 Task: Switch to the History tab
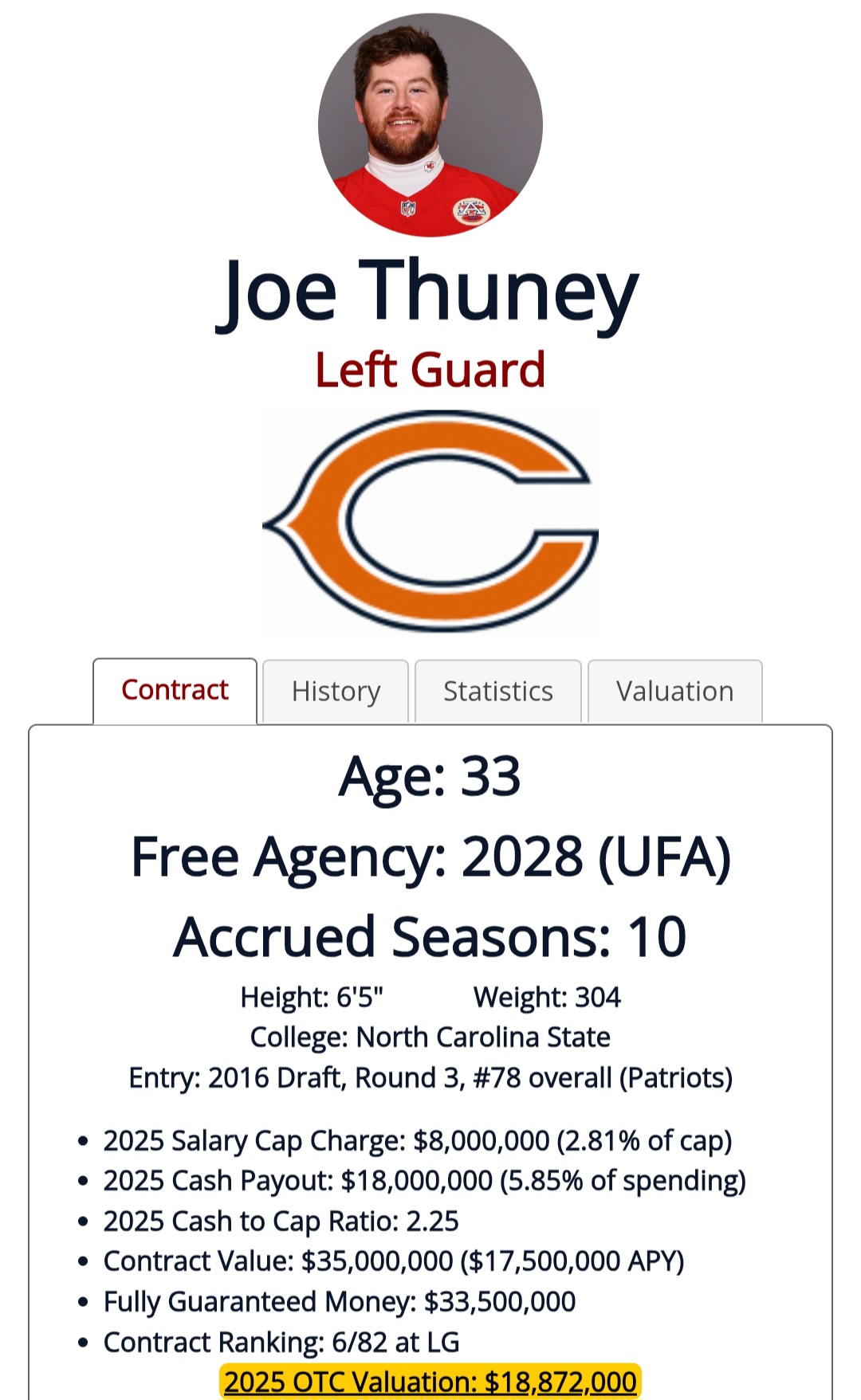coord(336,691)
